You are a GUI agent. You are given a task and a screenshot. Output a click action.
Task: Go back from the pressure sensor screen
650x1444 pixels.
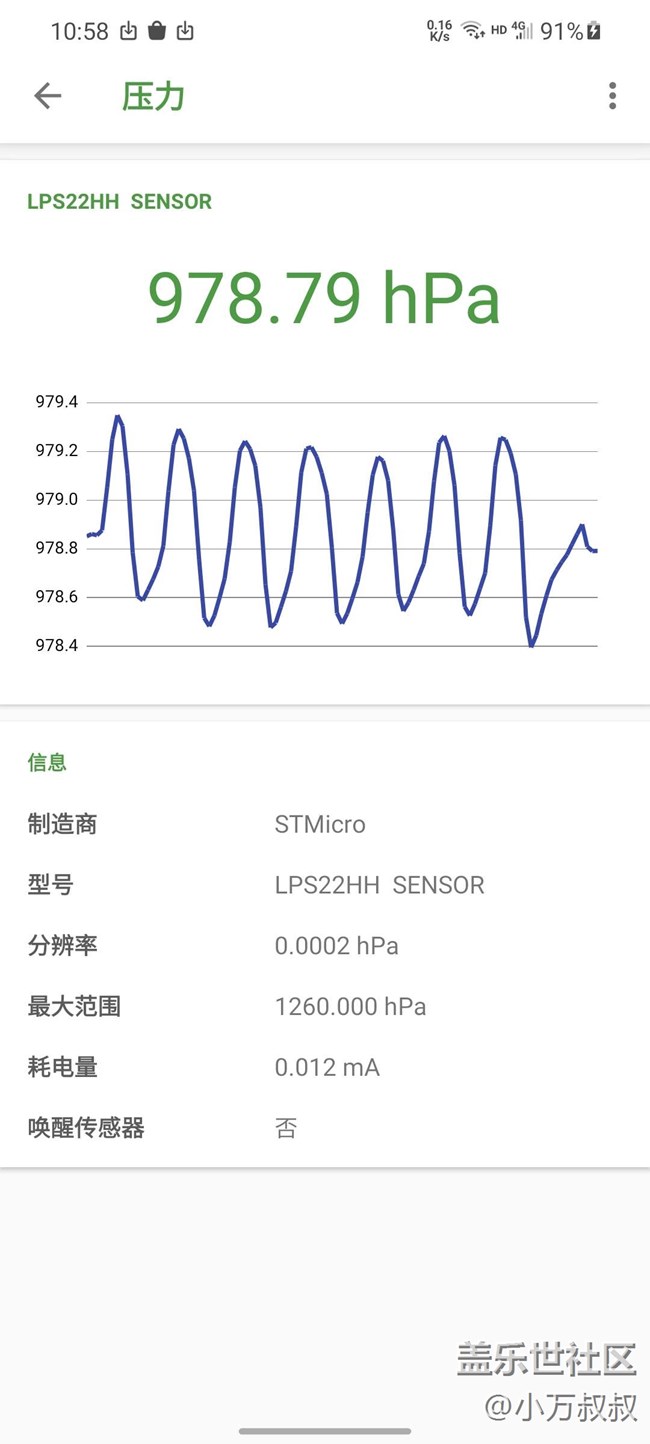[47, 96]
